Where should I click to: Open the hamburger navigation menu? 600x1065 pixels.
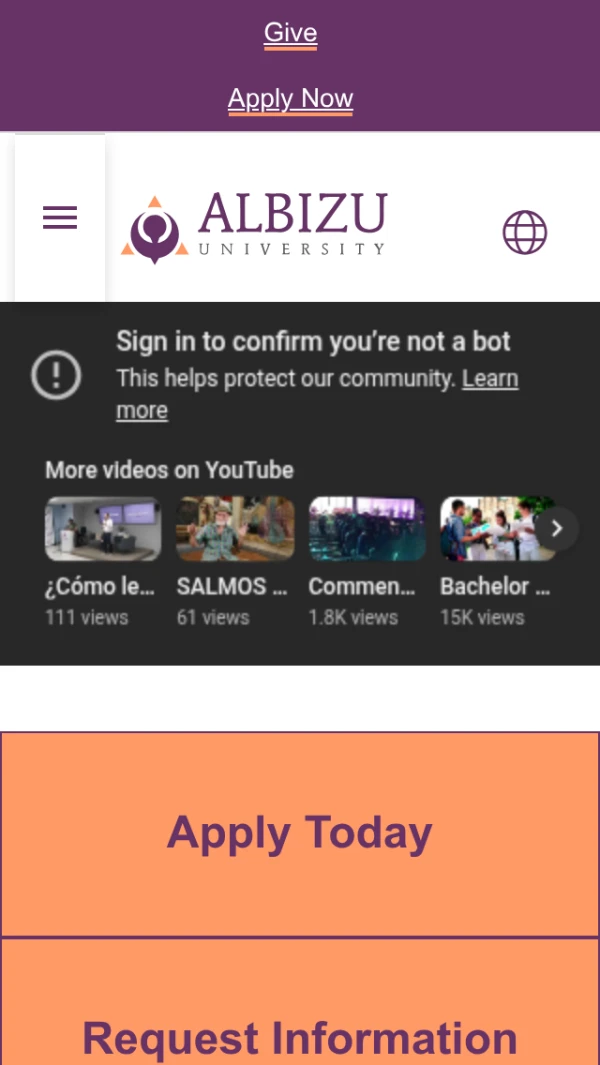60,218
